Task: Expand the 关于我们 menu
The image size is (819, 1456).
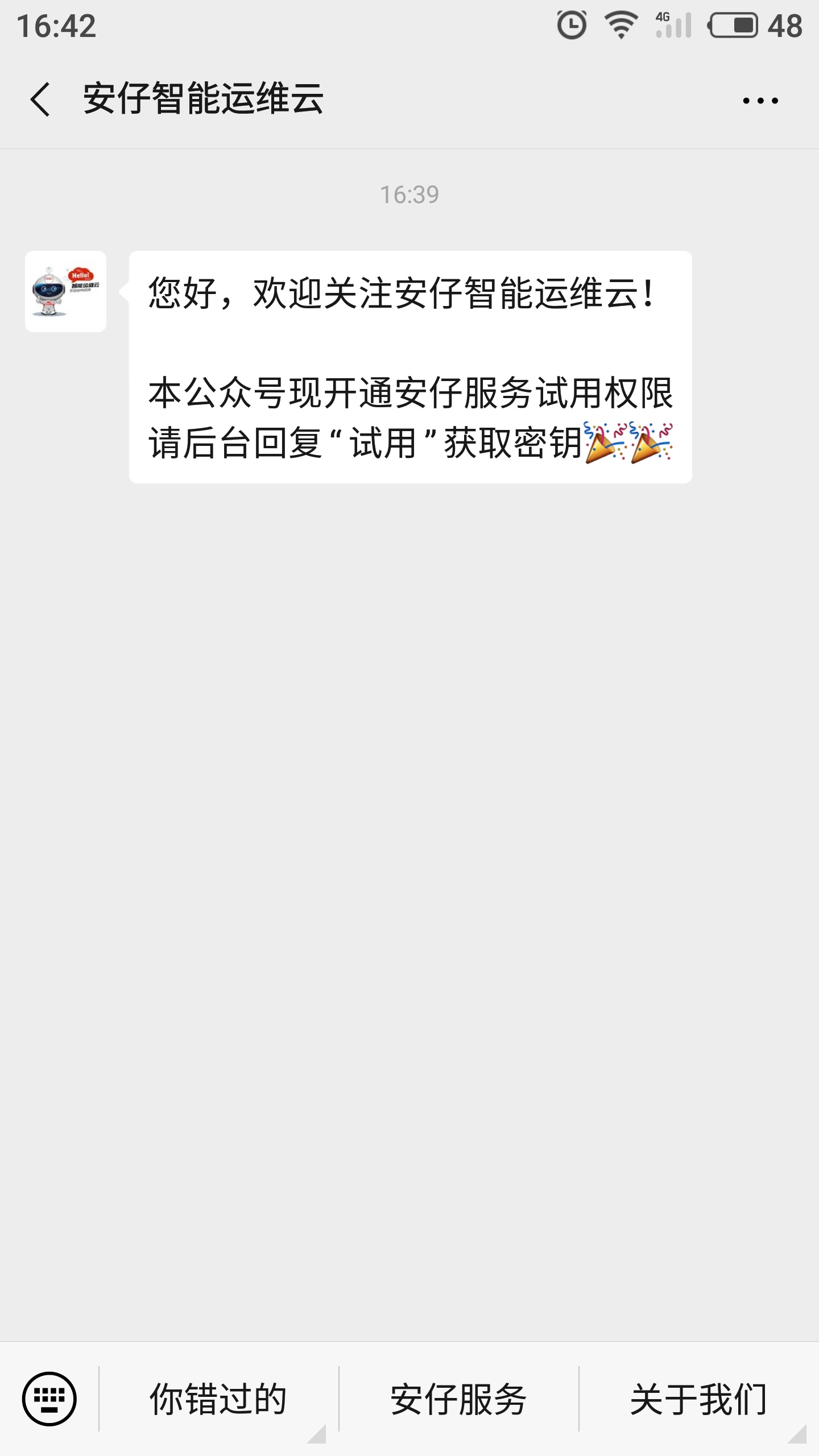Action: pos(698,1399)
